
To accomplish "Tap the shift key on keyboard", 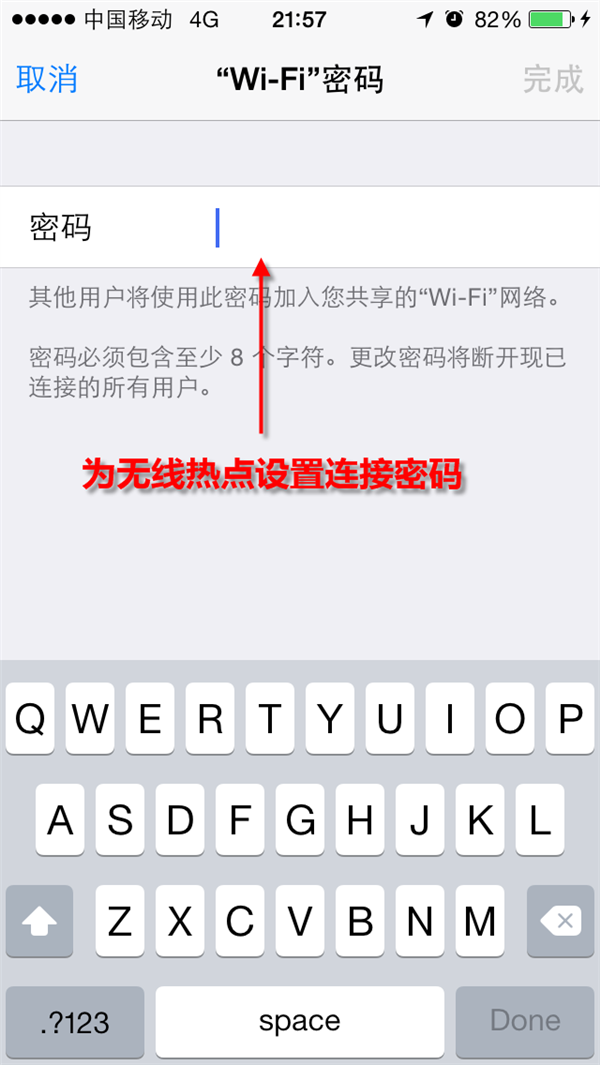I will [39, 922].
